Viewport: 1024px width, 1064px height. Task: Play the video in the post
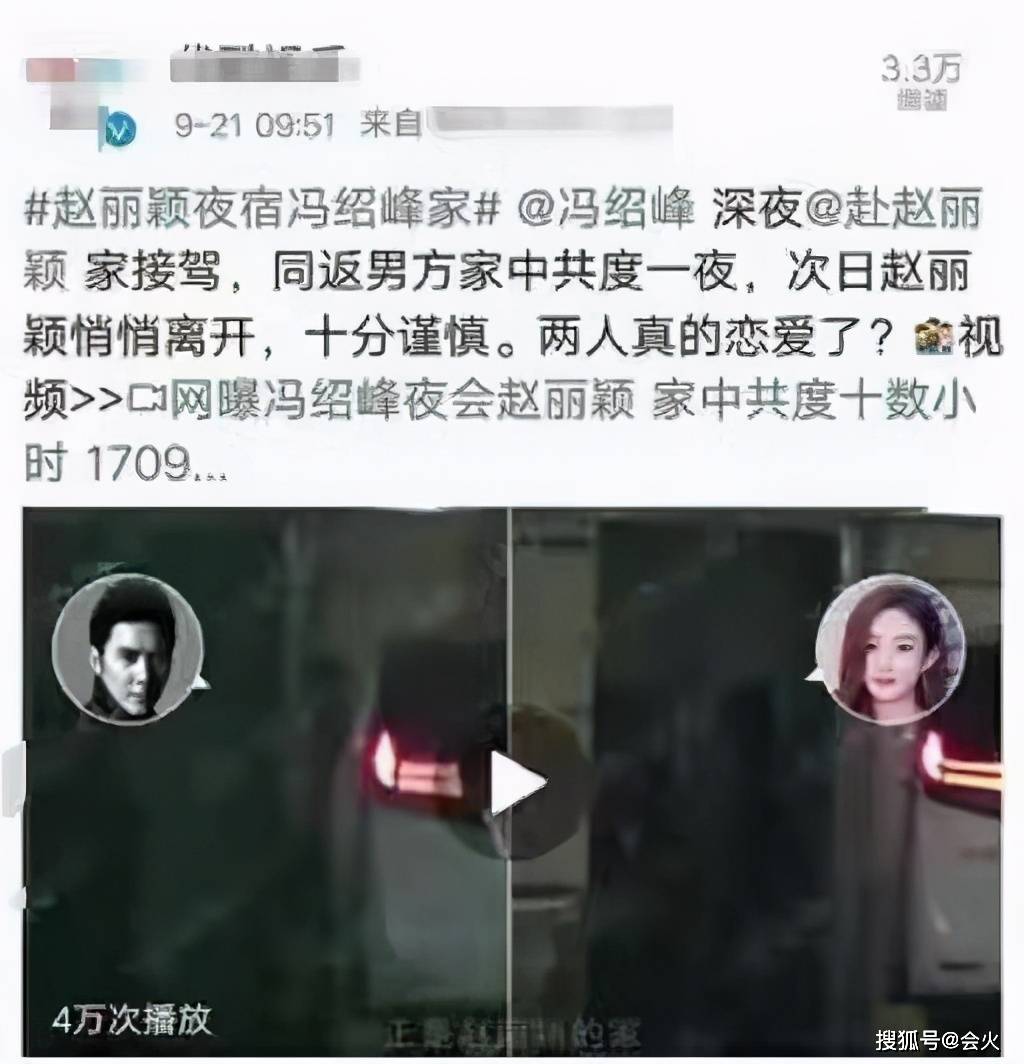click(513, 782)
